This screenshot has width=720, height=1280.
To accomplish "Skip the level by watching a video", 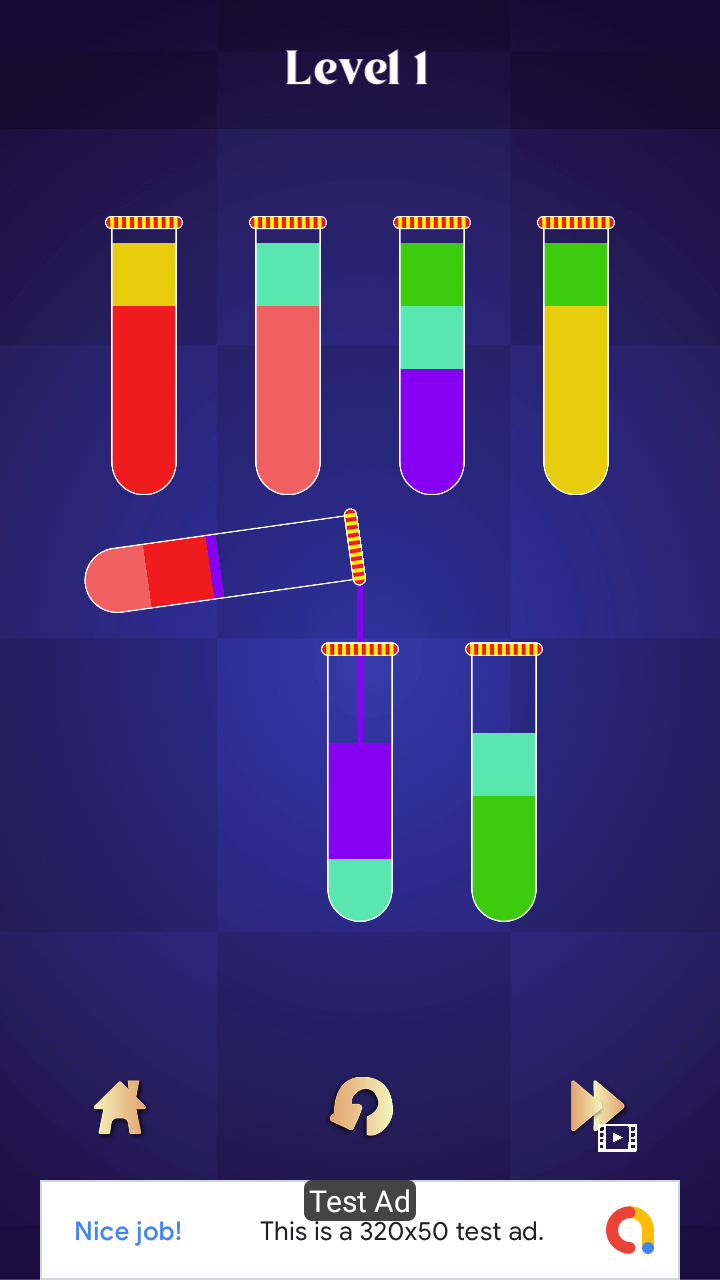I will [601, 1112].
